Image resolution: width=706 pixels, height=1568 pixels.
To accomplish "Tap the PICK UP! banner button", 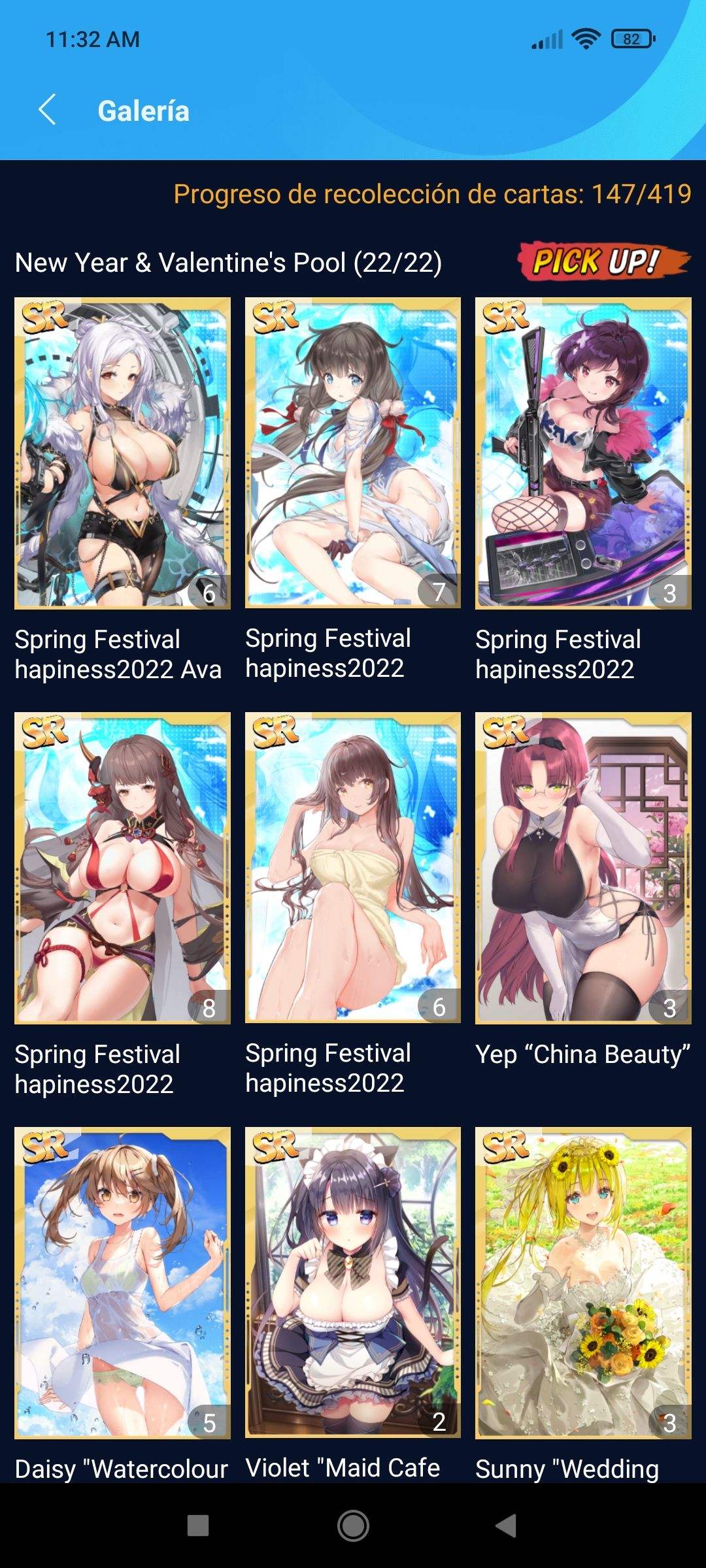I will [603, 261].
